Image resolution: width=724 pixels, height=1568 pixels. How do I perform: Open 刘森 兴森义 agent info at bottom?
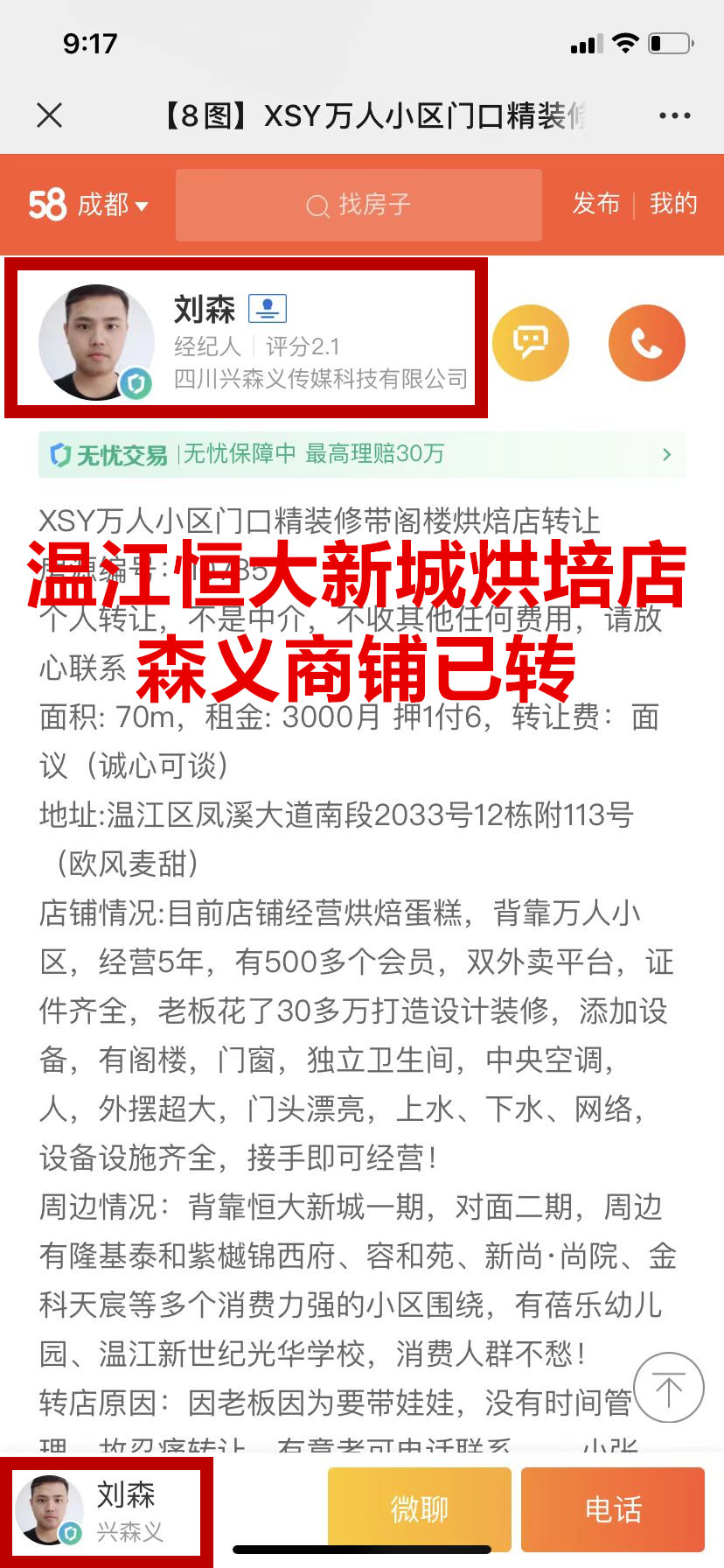(x=105, y=1511)
